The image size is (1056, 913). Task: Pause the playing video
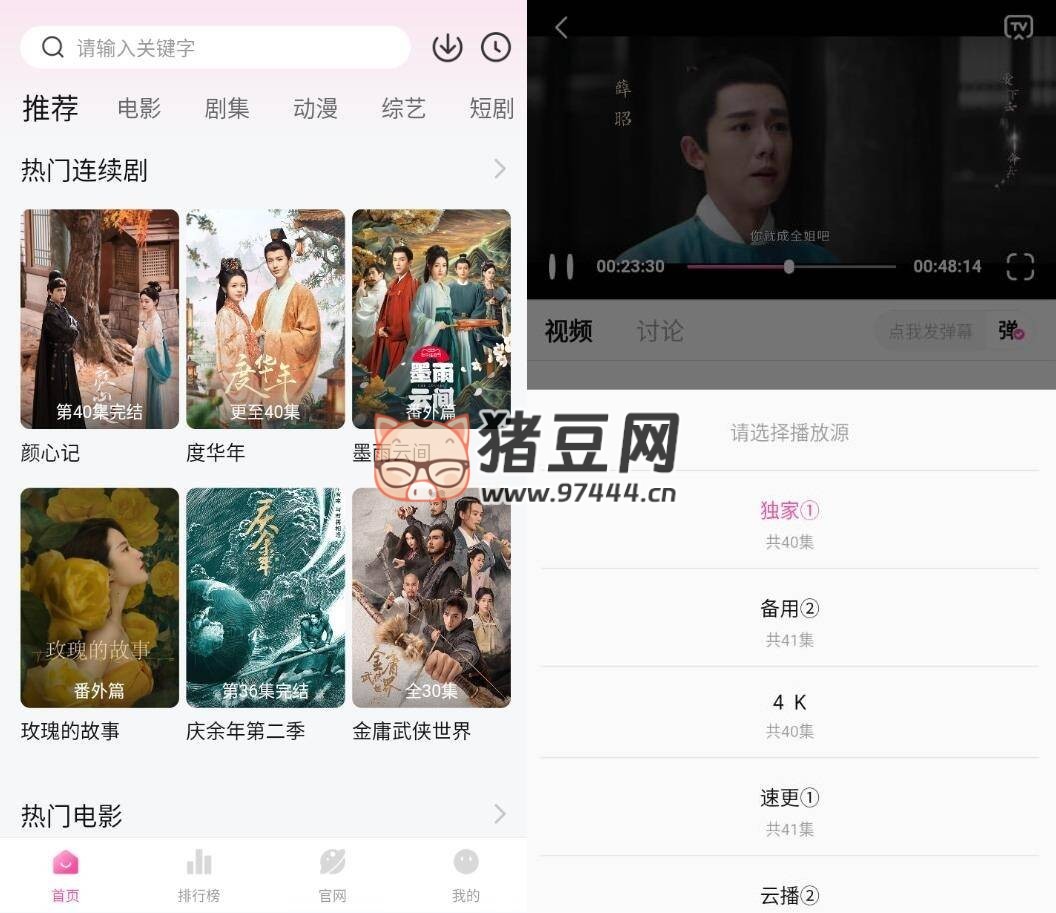(561, 267)
